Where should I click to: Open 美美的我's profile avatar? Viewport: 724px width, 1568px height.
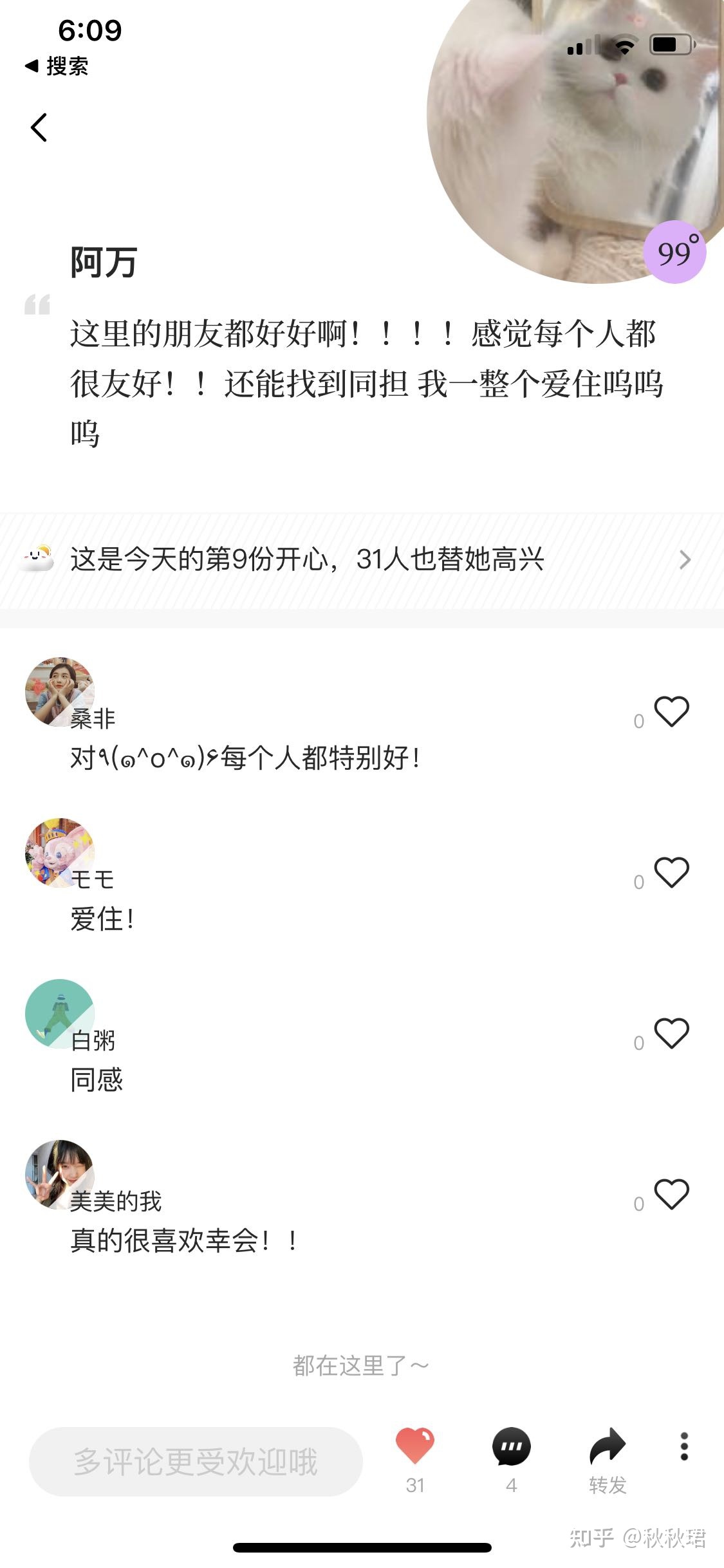(59, 1175)
